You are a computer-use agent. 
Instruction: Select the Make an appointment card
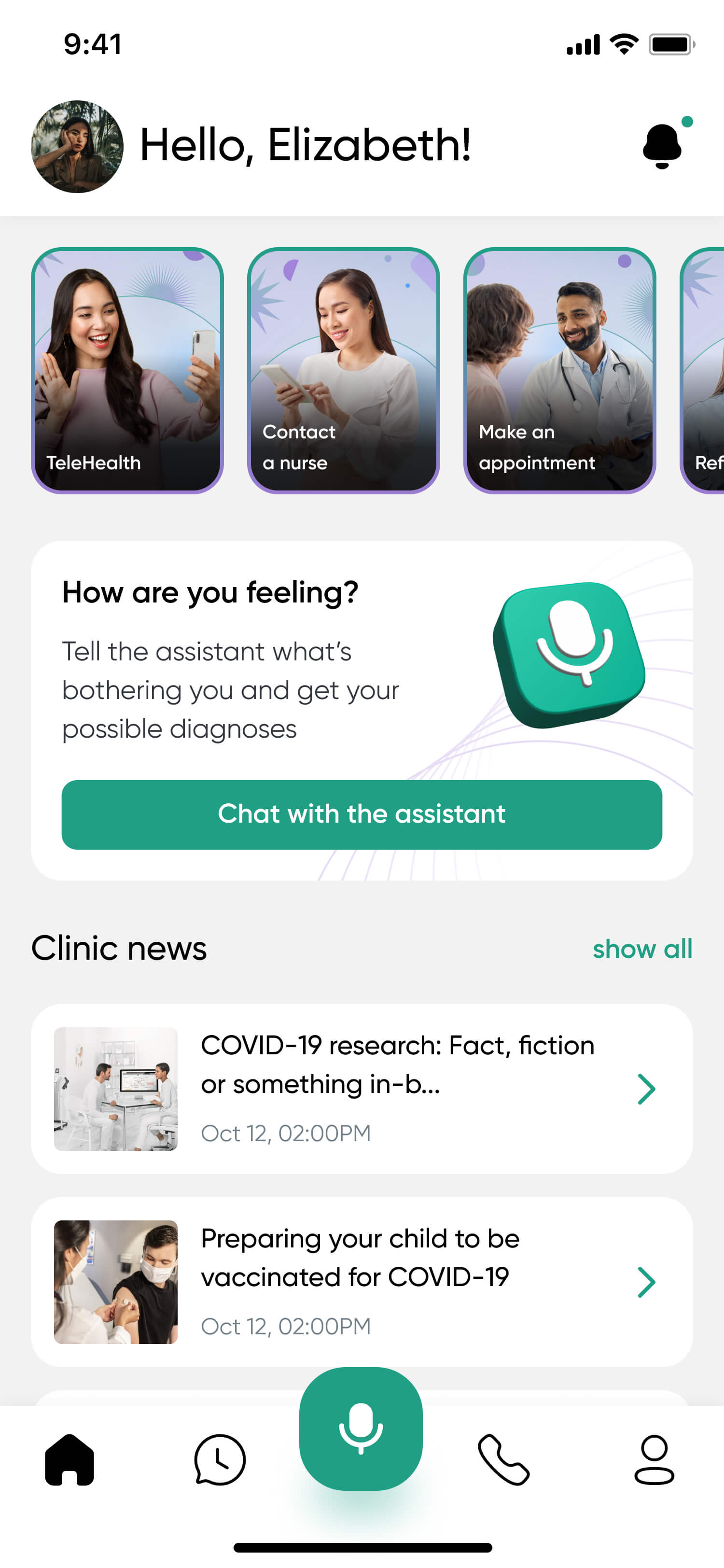coord(559,370)
